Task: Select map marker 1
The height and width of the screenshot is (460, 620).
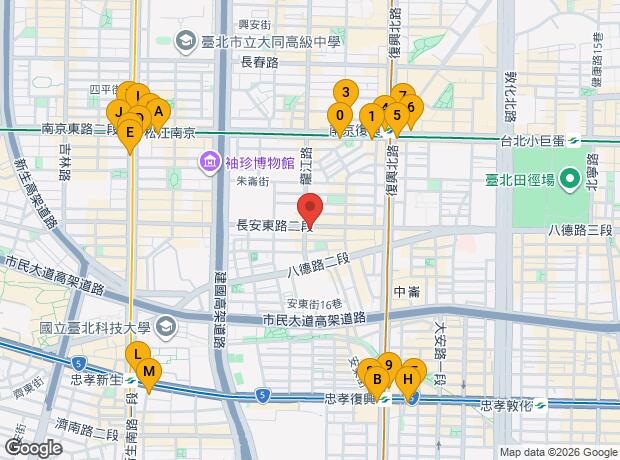Action: click(369, 115)
